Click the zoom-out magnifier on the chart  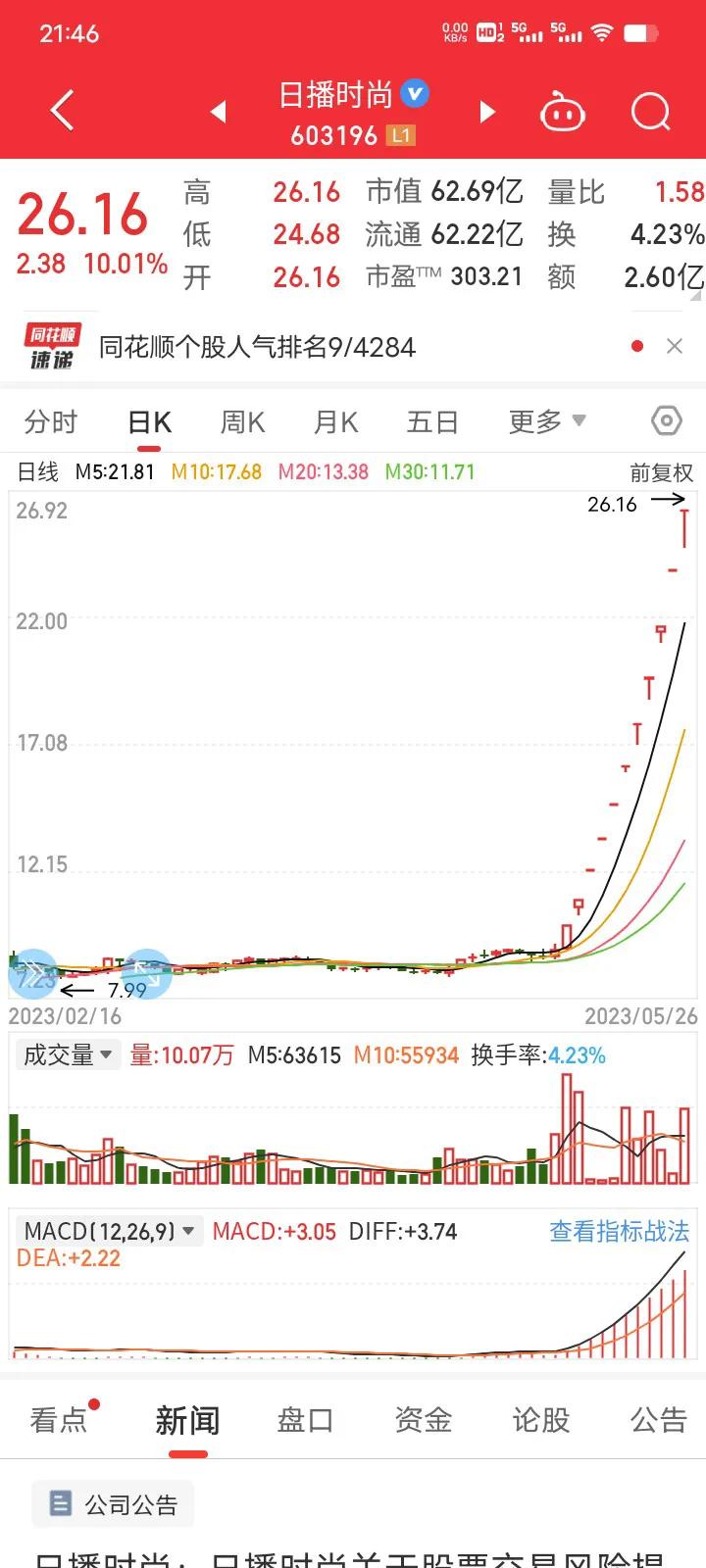click(32, 974)
